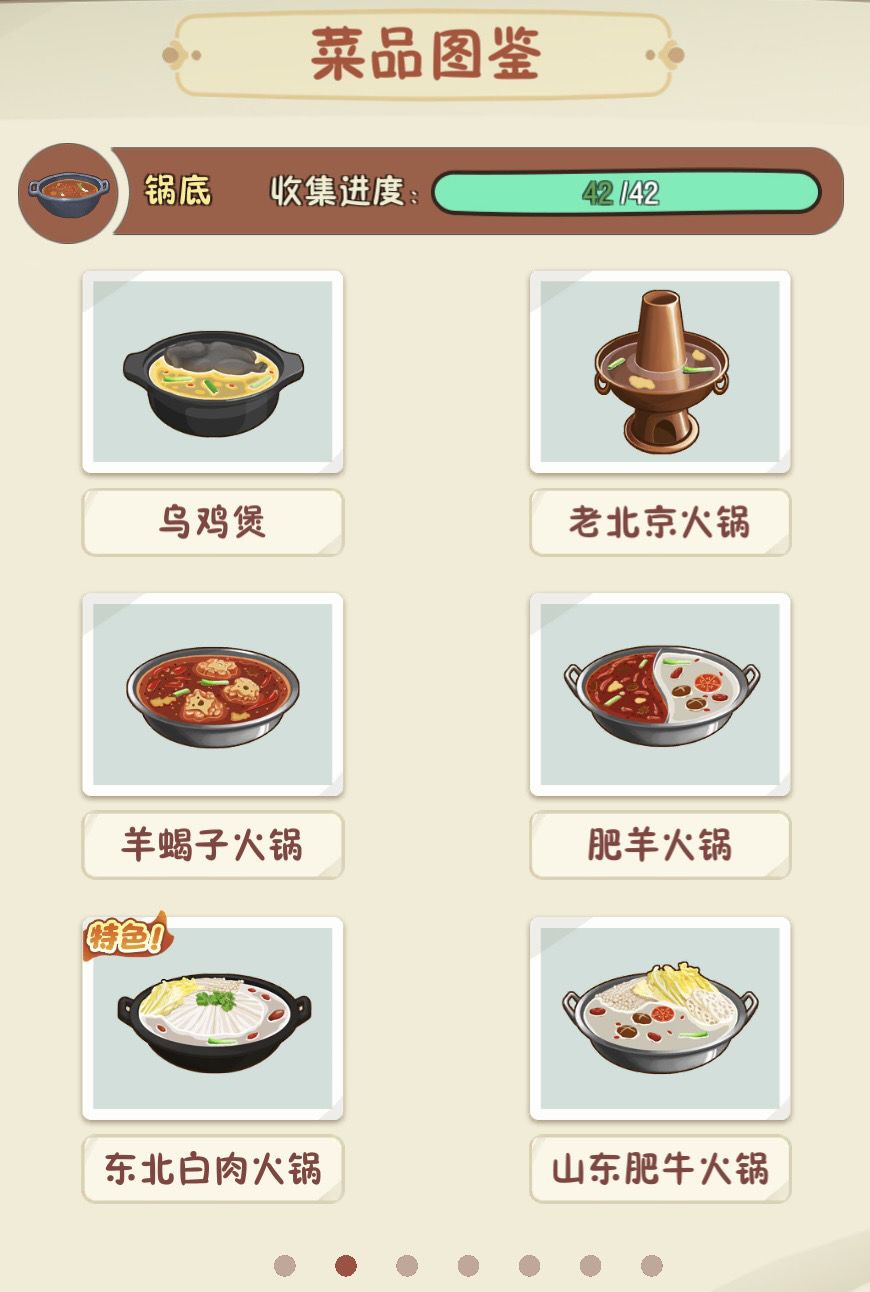This screenshot has height=1292, width=870.
Task: Tap the 锅底 category pot icon
Action: (x=66, y=191)
